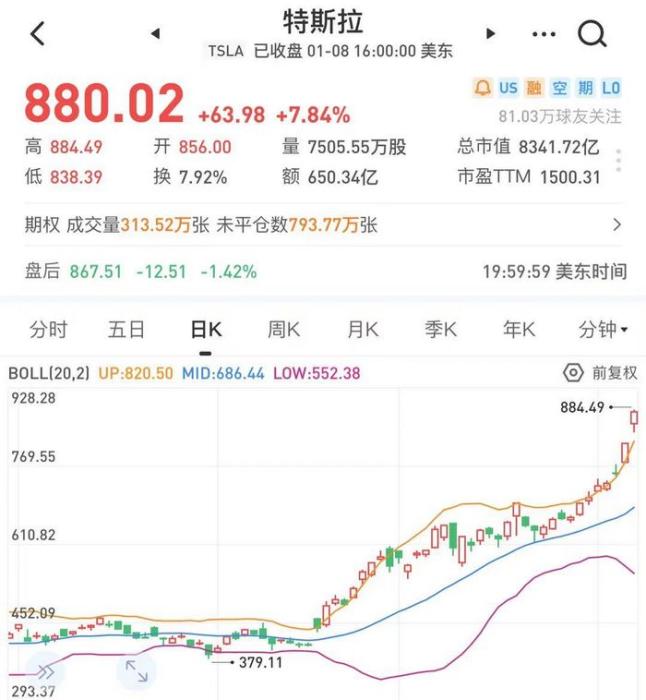Show the 月K monthly chart
This screenshot has width=646, height=700.
(363, 329)
